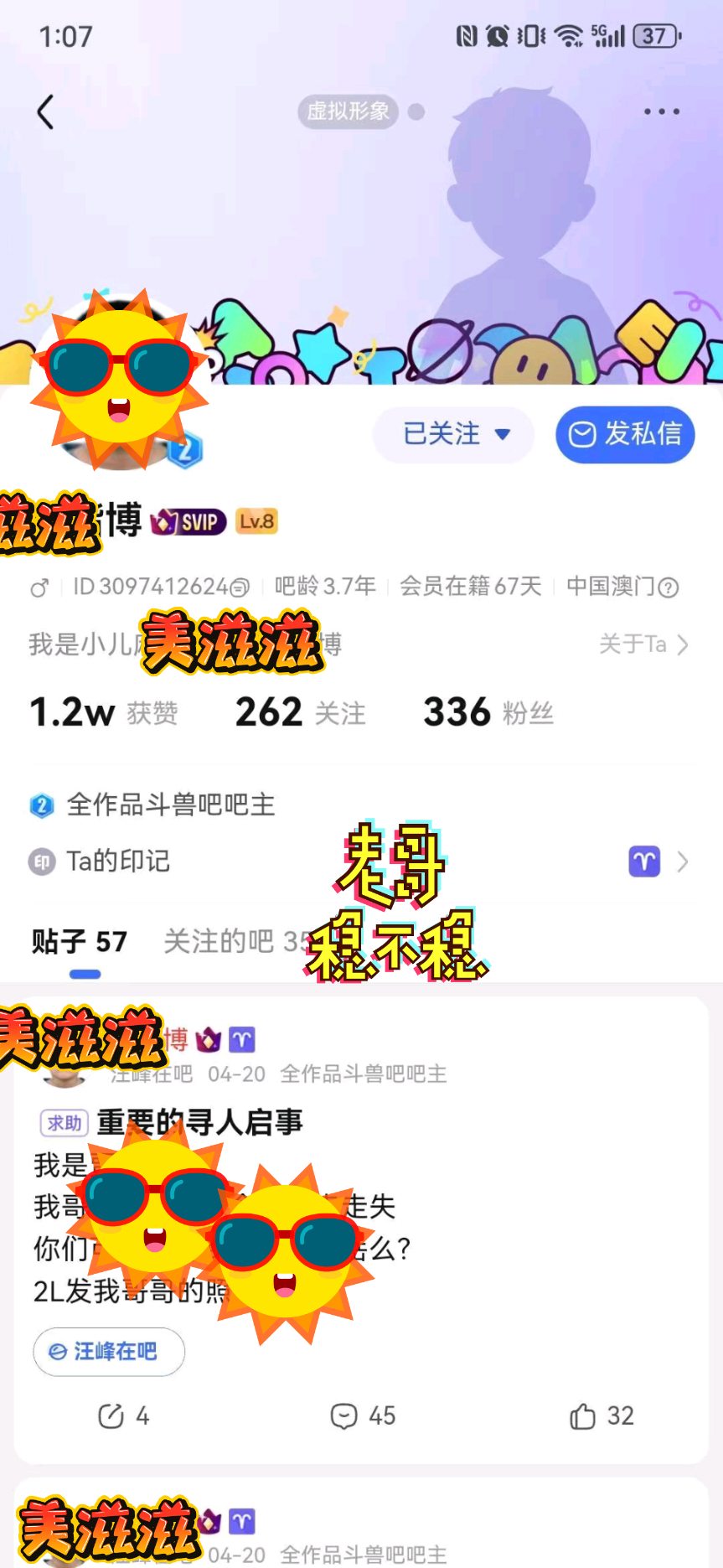
Task: View the 336 粉丝 followers list
Action: coord(488,712)
